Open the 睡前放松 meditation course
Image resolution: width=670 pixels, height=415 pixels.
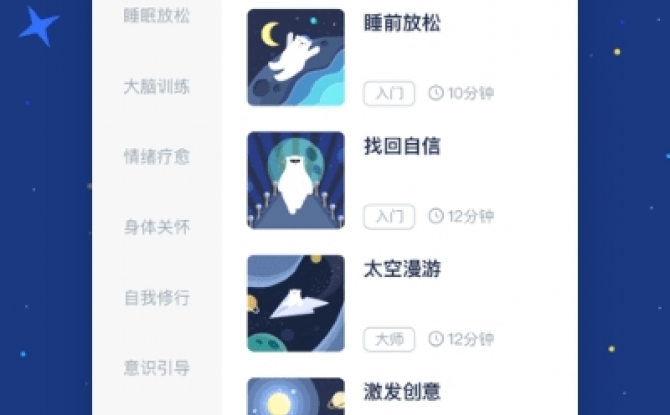402,23
